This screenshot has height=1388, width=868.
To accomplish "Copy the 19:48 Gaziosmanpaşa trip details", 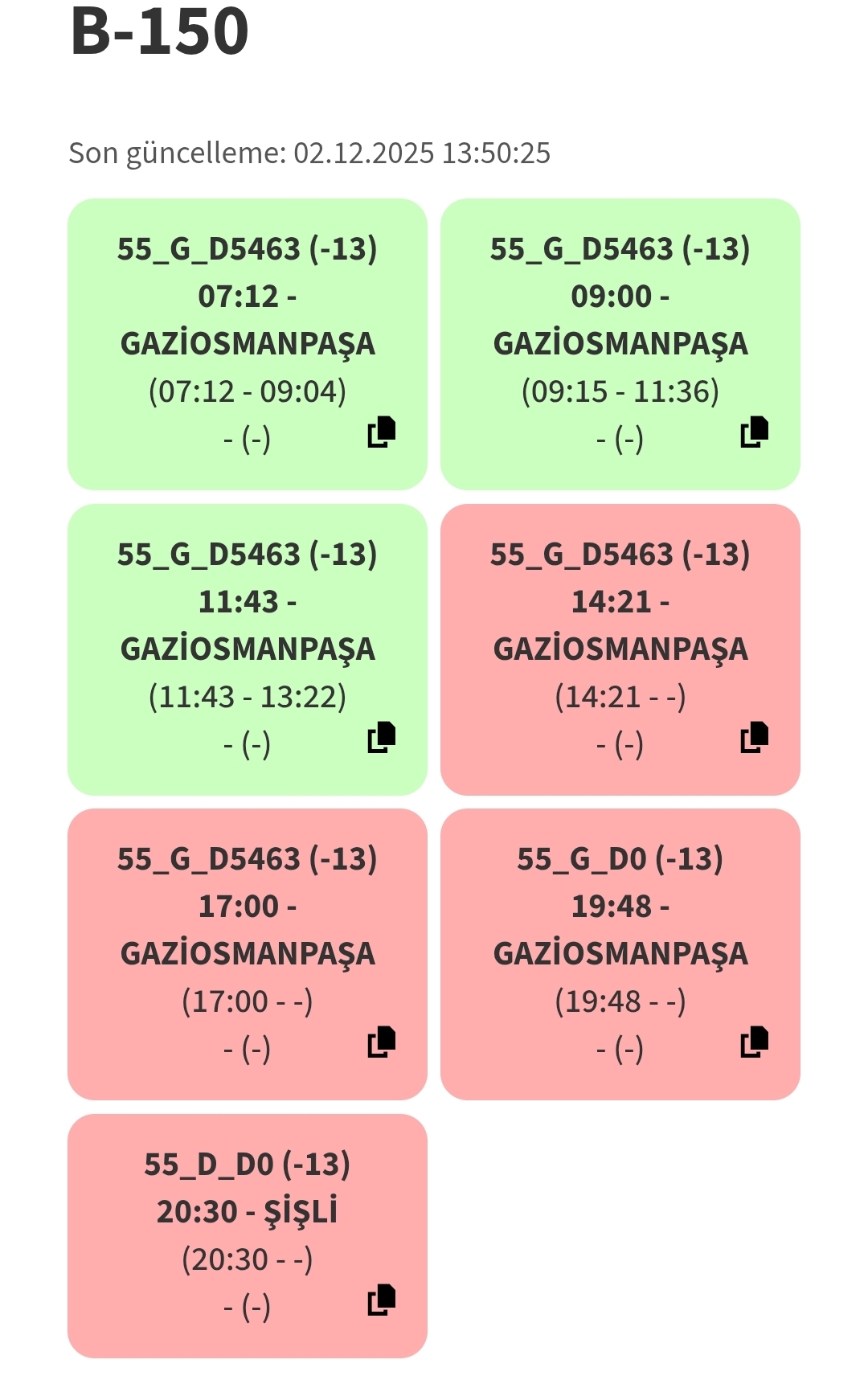I will point(755,1042).
